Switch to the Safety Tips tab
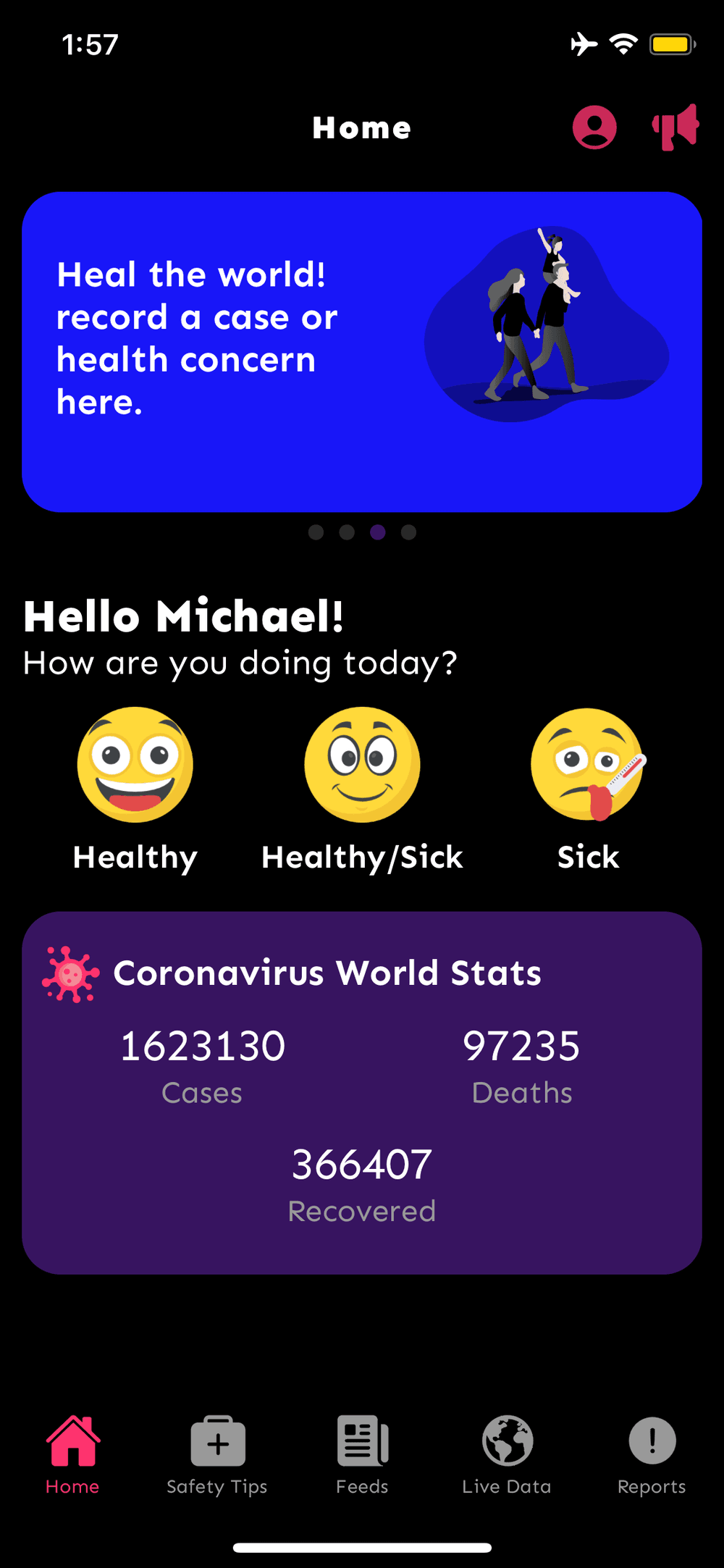The image size is (724, 1568). (x=217, y=1454)
